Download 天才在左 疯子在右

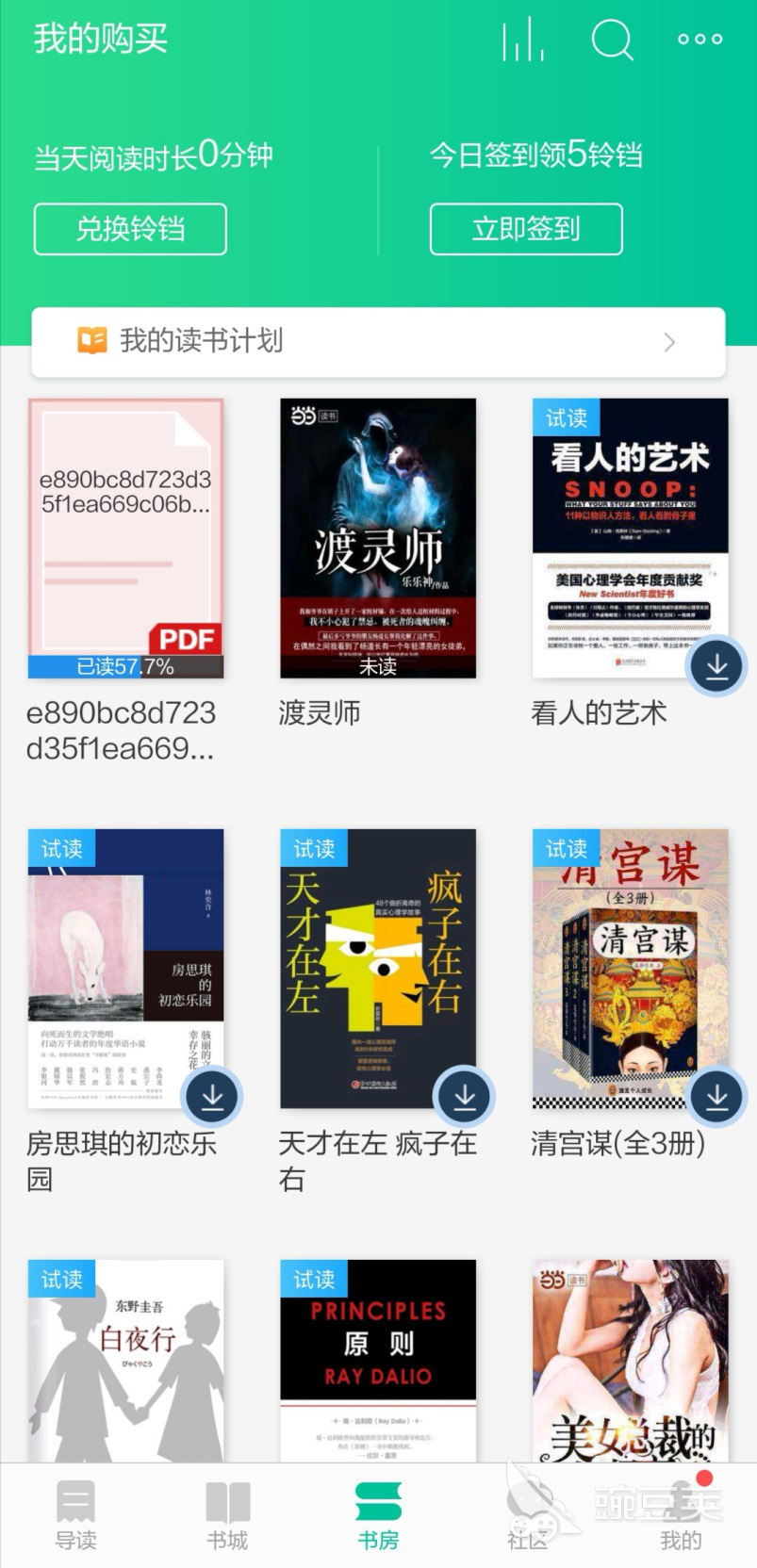[465, 1097]
